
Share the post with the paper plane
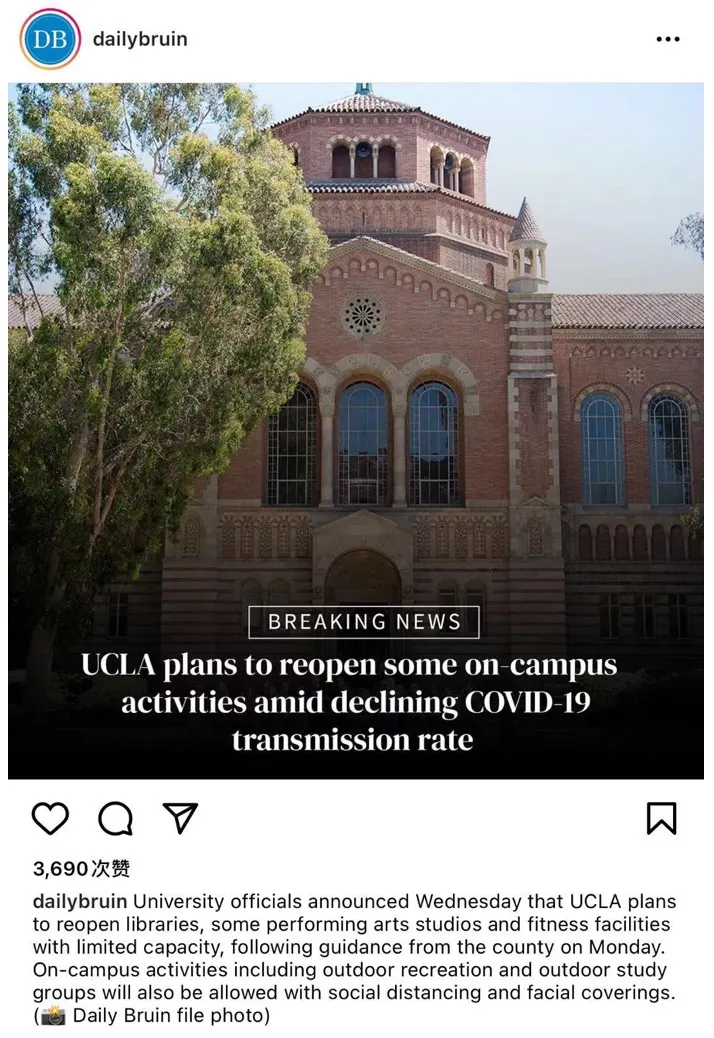coord(180,818)
